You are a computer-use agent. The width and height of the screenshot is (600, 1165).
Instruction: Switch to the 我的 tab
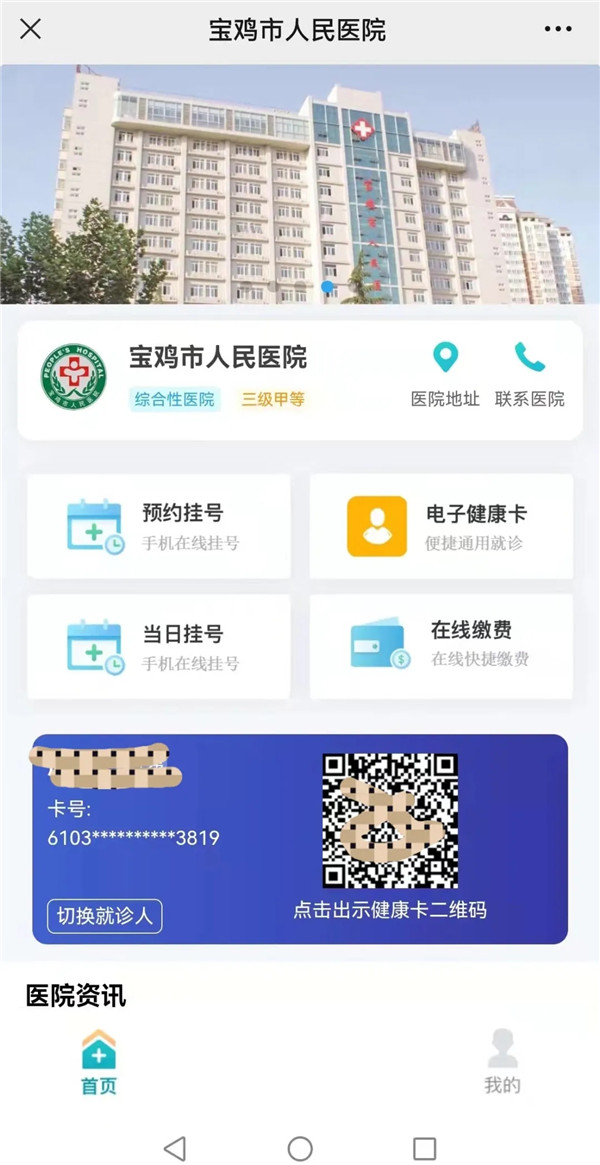click(x=502, y=1062)
